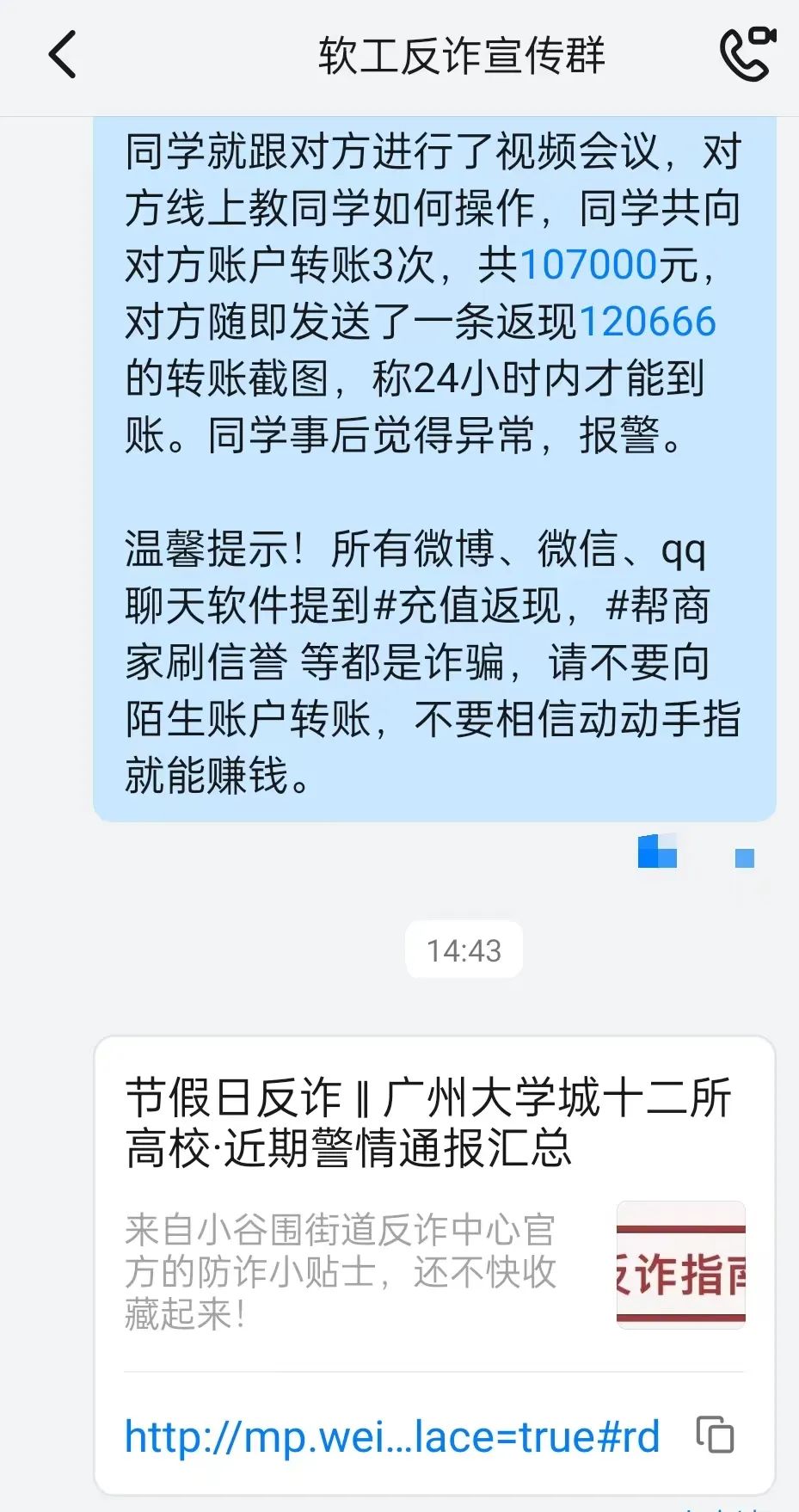Tap the 120666 number link
799x1512 pixels.
point(648,322)
